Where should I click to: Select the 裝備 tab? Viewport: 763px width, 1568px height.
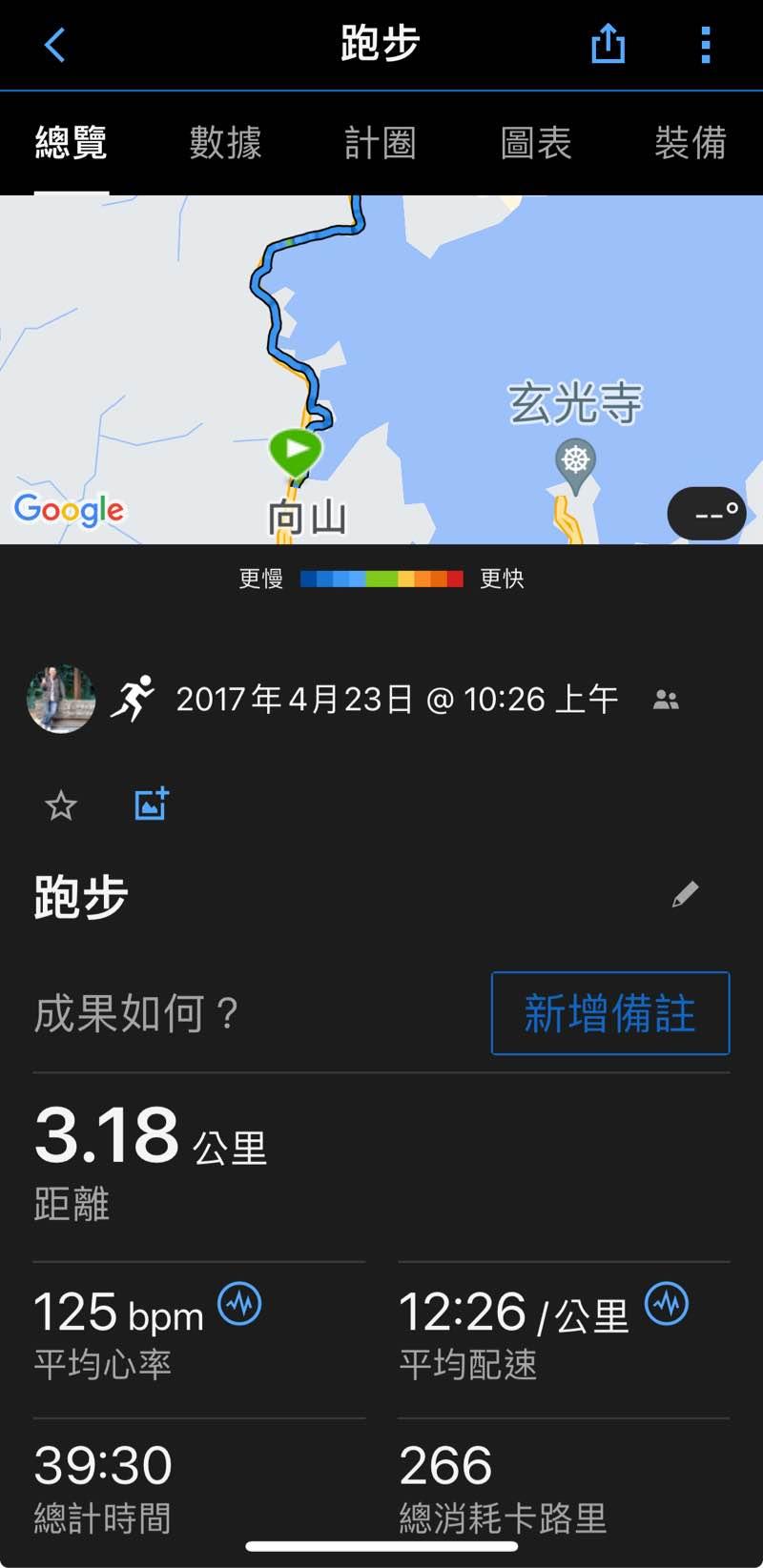coord(690,143)
